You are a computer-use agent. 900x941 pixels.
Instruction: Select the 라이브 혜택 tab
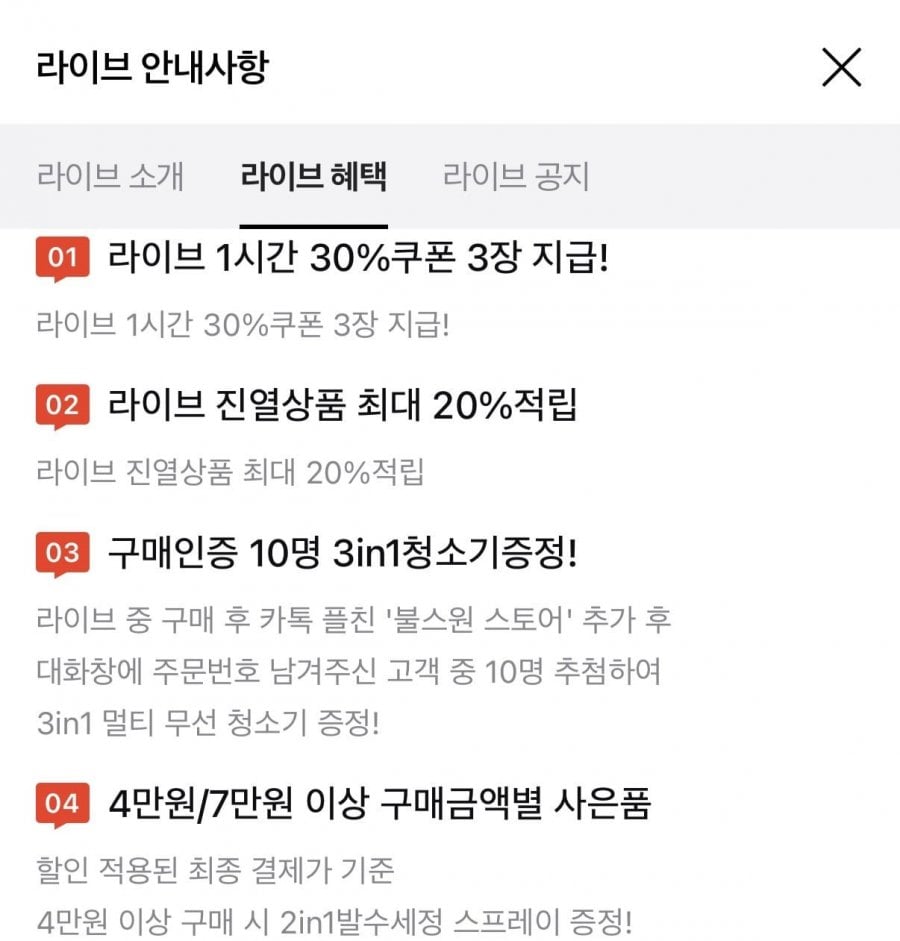(313, 177)
